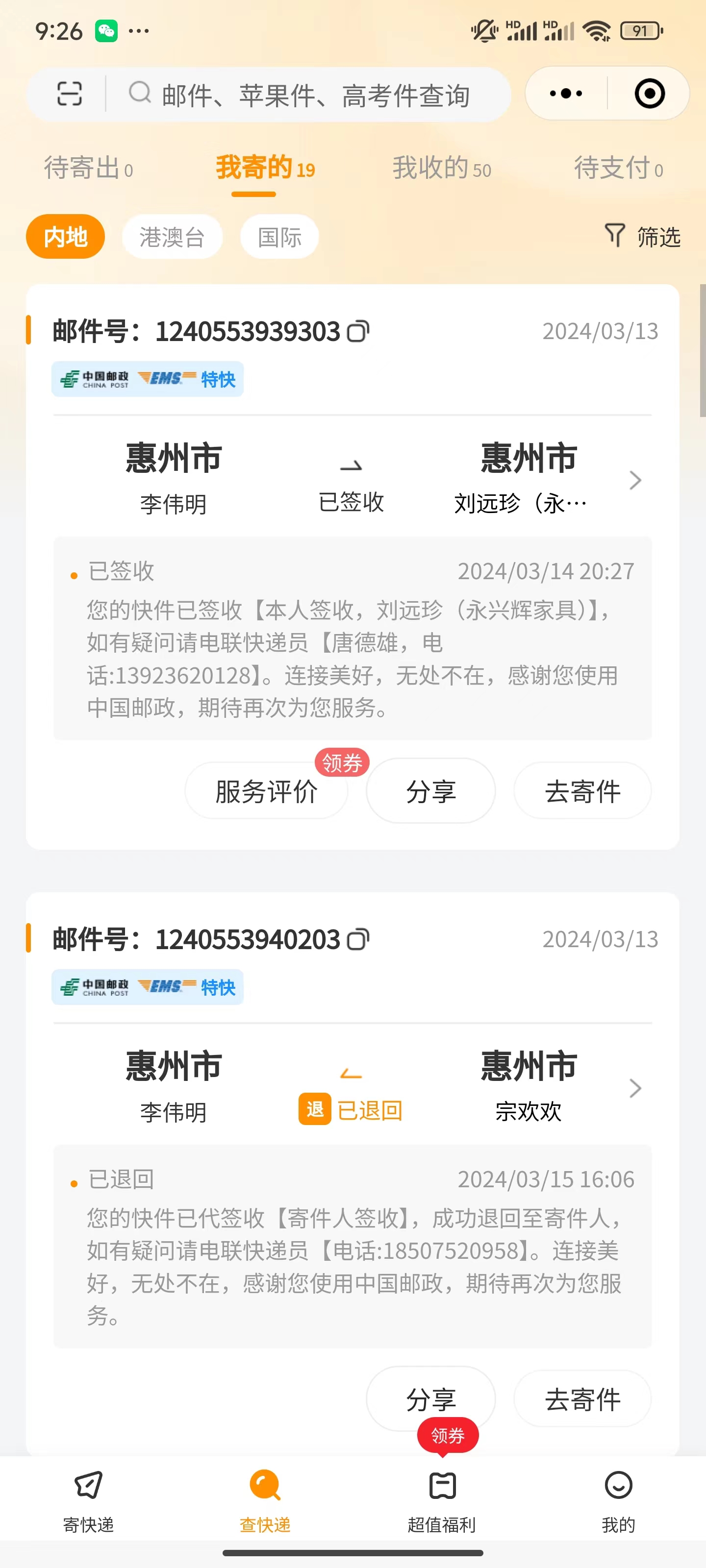706x1568 pixels.
Task: Open the 我的 profile tab
Action: tap(618, 1501)
